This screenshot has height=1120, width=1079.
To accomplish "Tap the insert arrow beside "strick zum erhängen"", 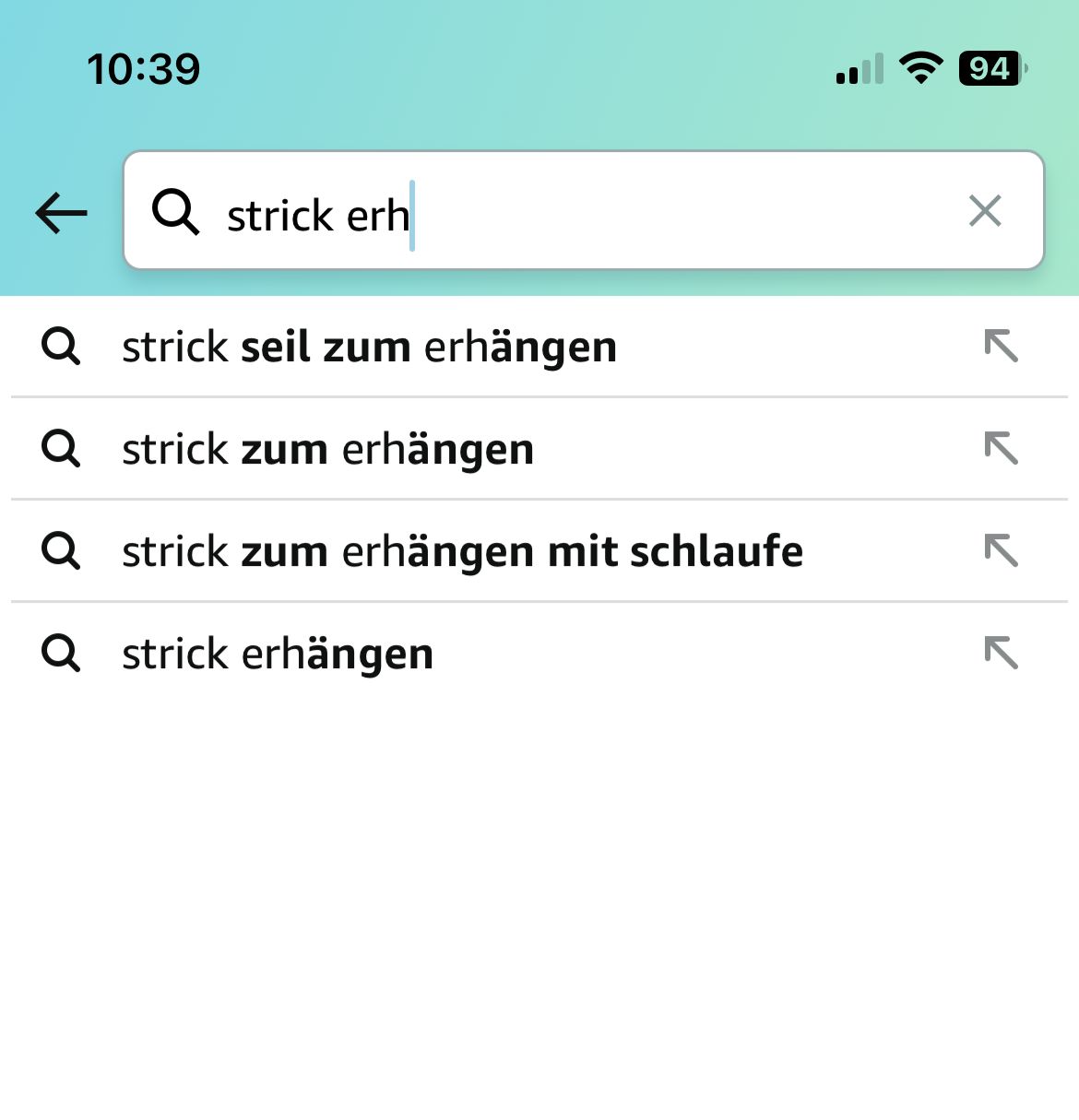I will pos(1001,449).
